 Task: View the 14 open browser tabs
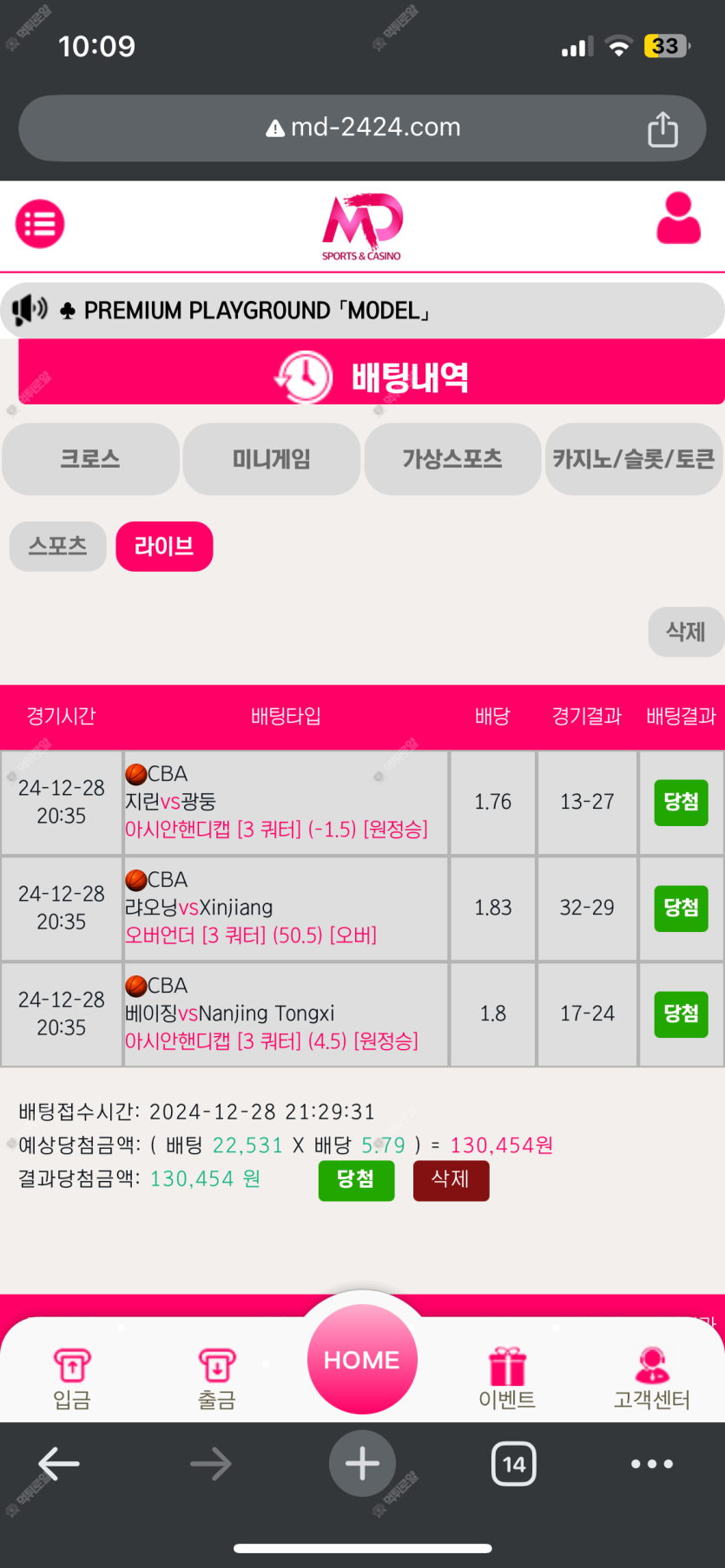tap(513, 1464)
